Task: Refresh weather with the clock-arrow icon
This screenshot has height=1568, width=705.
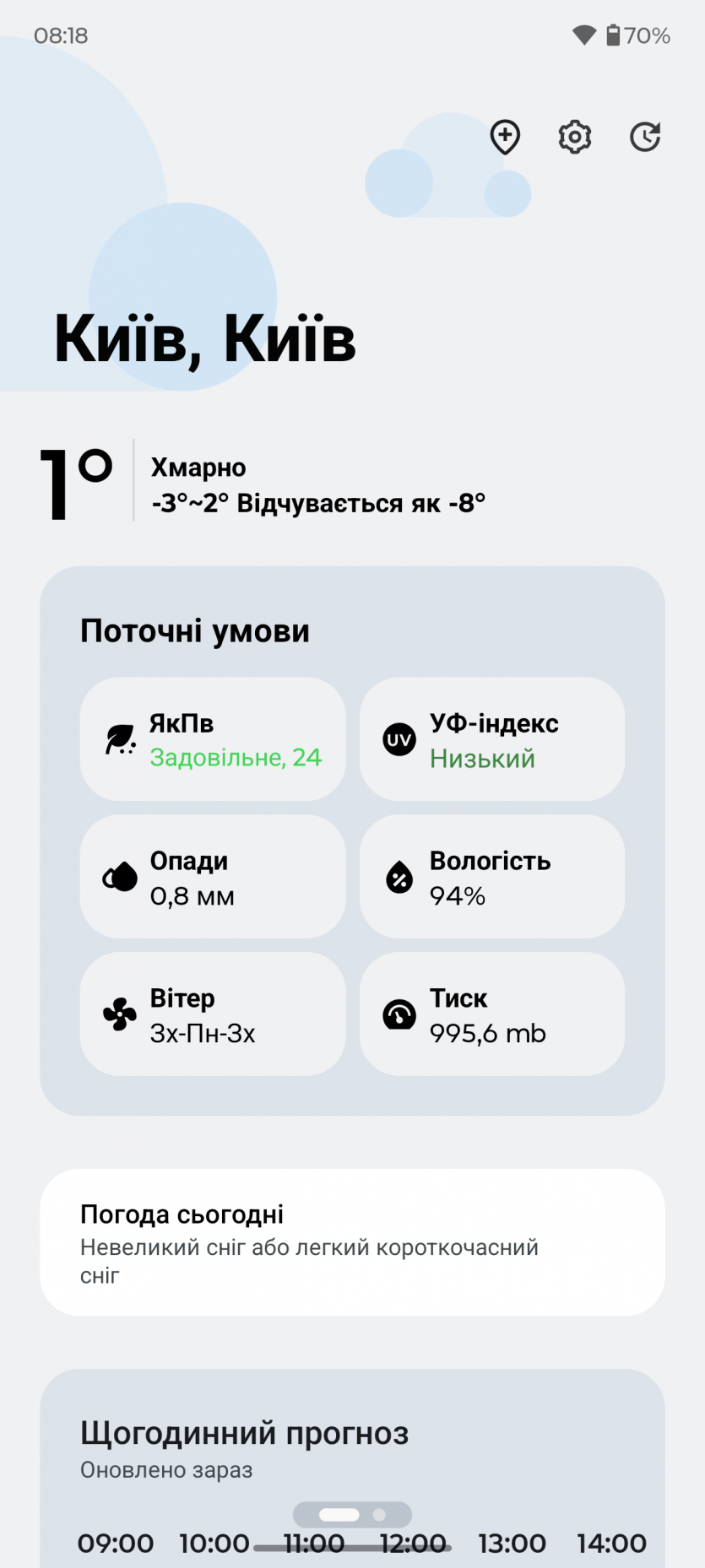Action: pos(645,137)
